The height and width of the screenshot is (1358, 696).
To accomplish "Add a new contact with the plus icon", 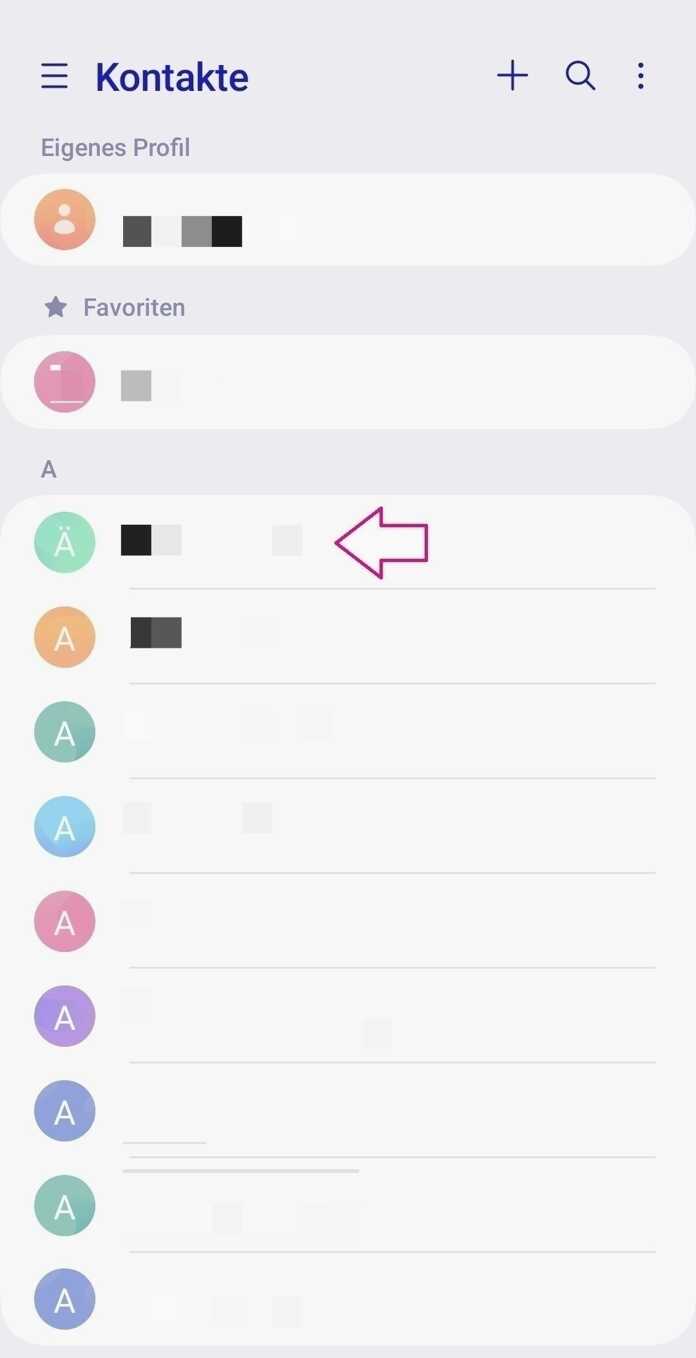I will tap(513, 76).
